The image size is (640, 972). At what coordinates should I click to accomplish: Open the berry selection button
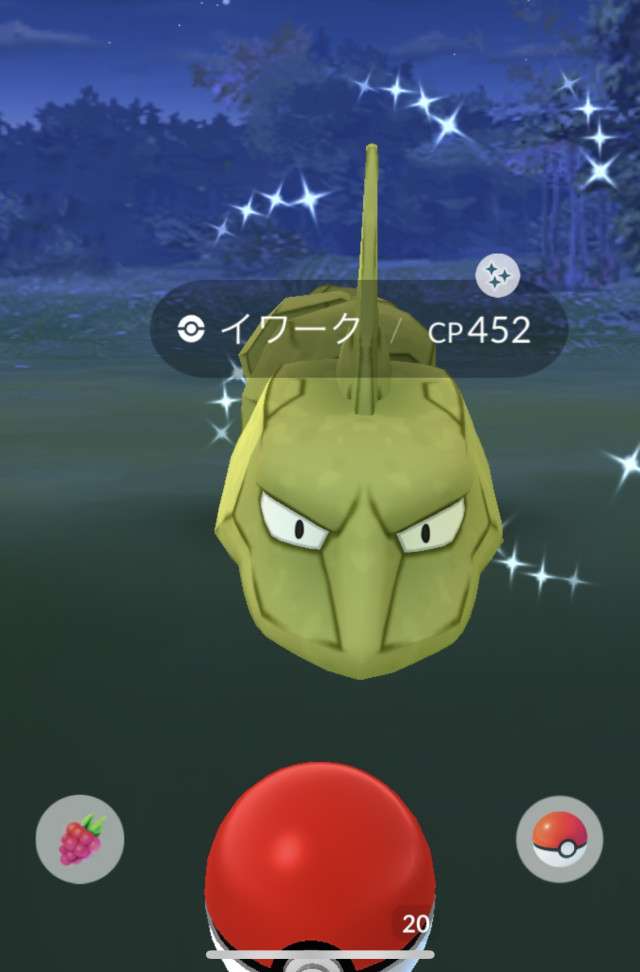pyautogui.click(x=80, y=838)
